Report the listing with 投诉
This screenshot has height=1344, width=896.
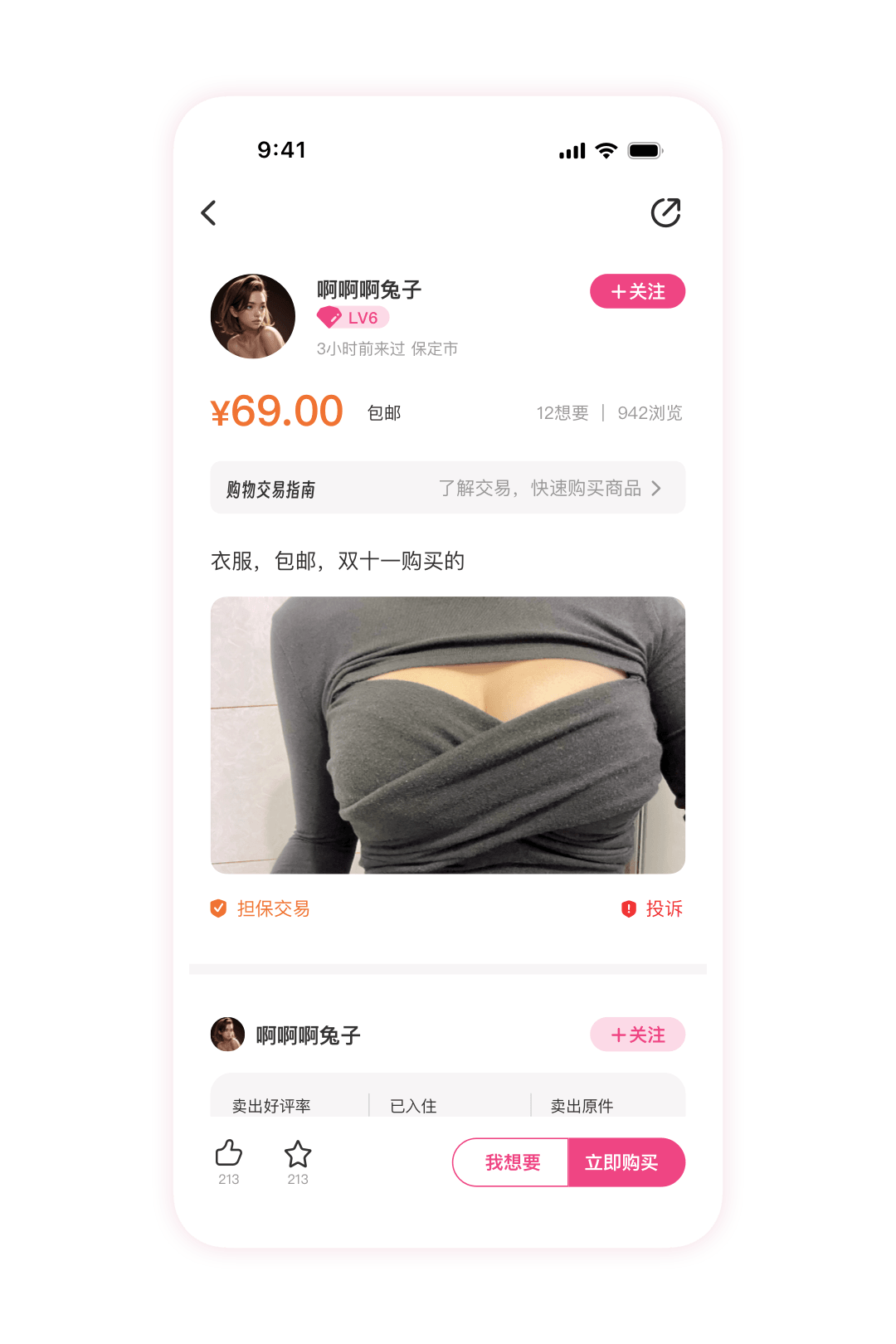pyautogui.click(x=652, y=908)
